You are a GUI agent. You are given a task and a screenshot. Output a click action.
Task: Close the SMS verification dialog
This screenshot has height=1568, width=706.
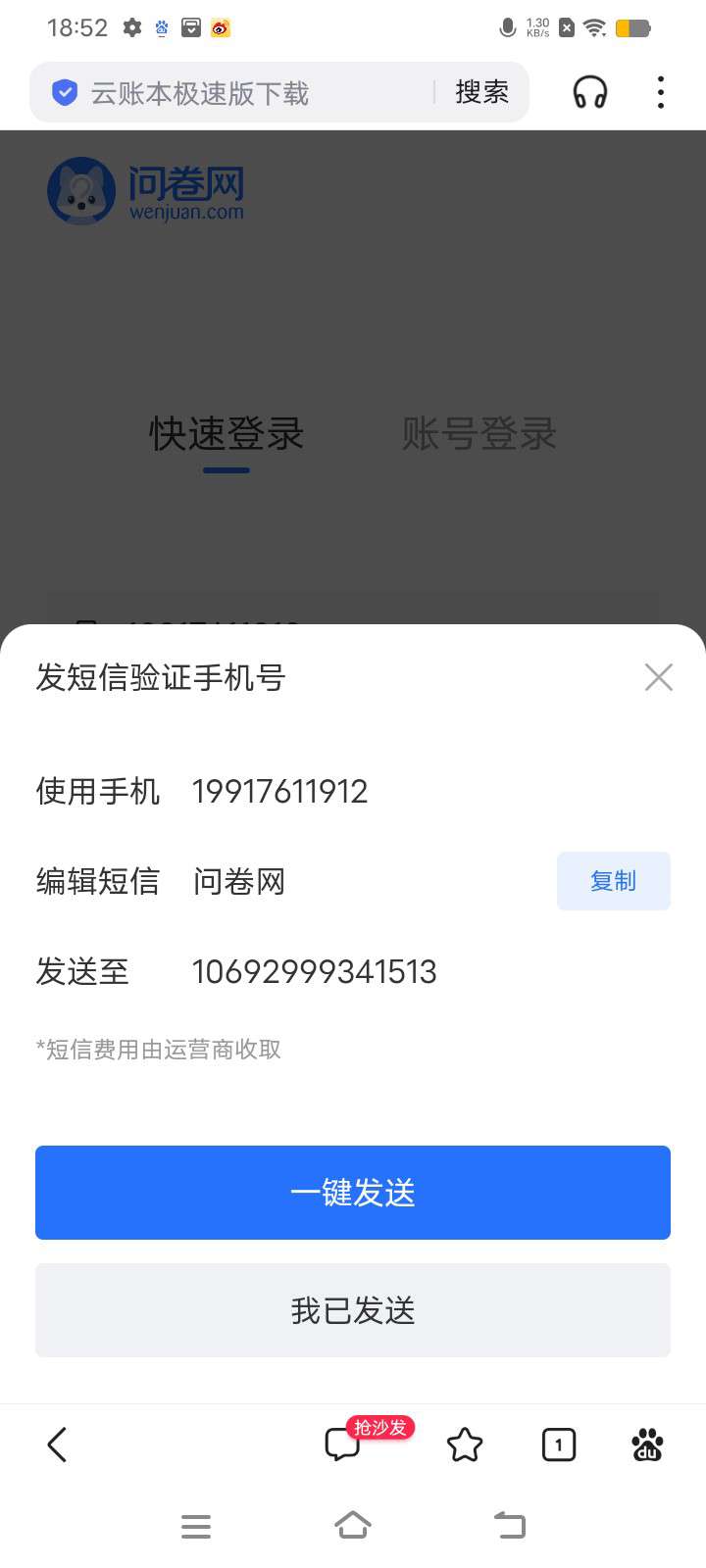658,677
